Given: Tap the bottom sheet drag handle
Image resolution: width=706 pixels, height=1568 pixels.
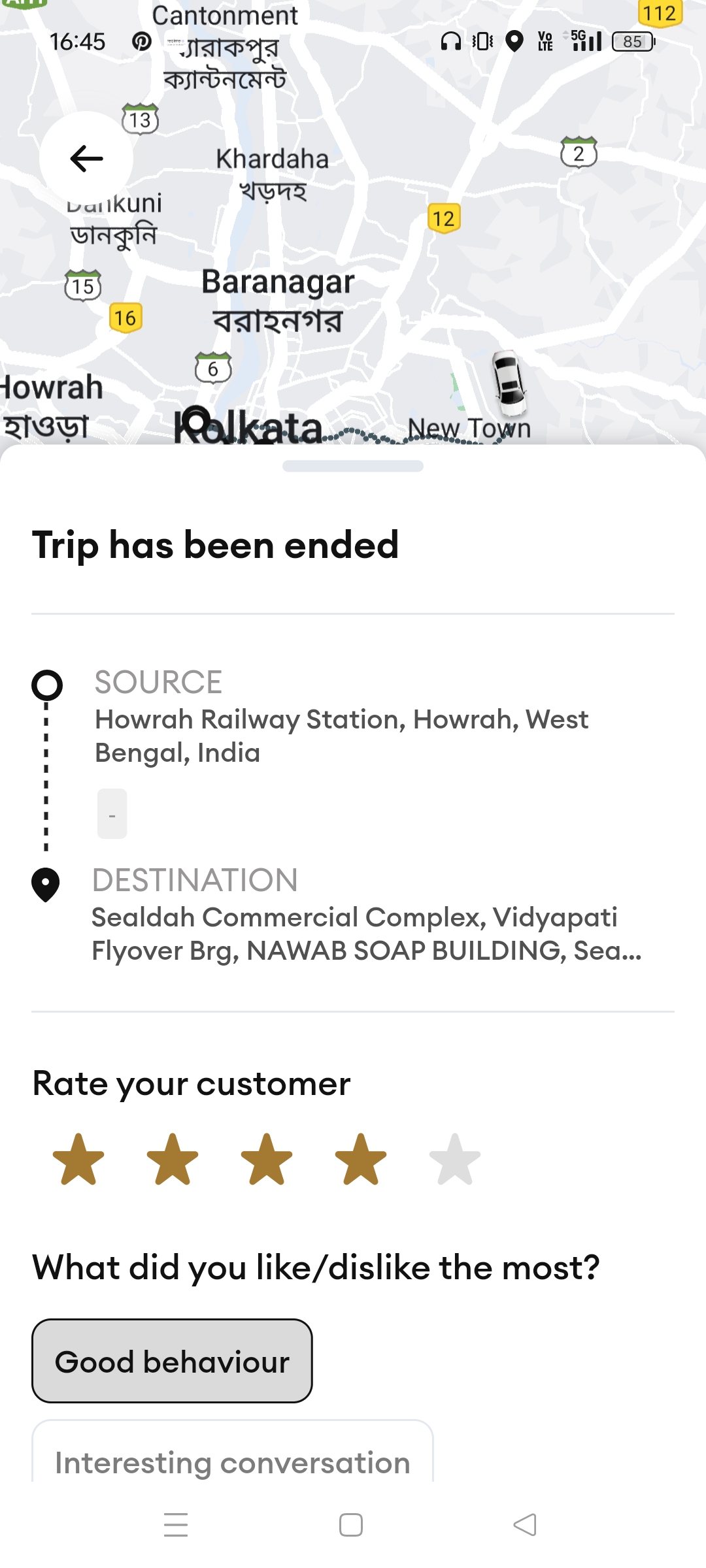Looking at the screenshot, I should tap(353, 466).
